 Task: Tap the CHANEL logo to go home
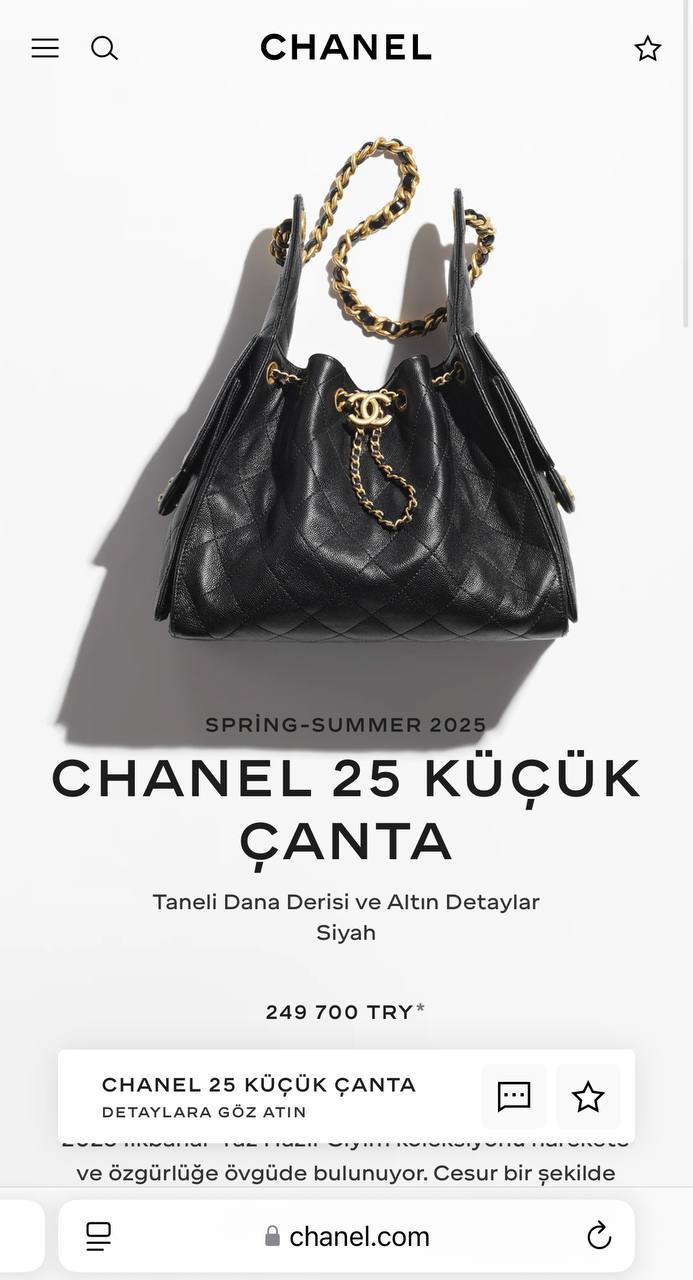click(346, 47)
